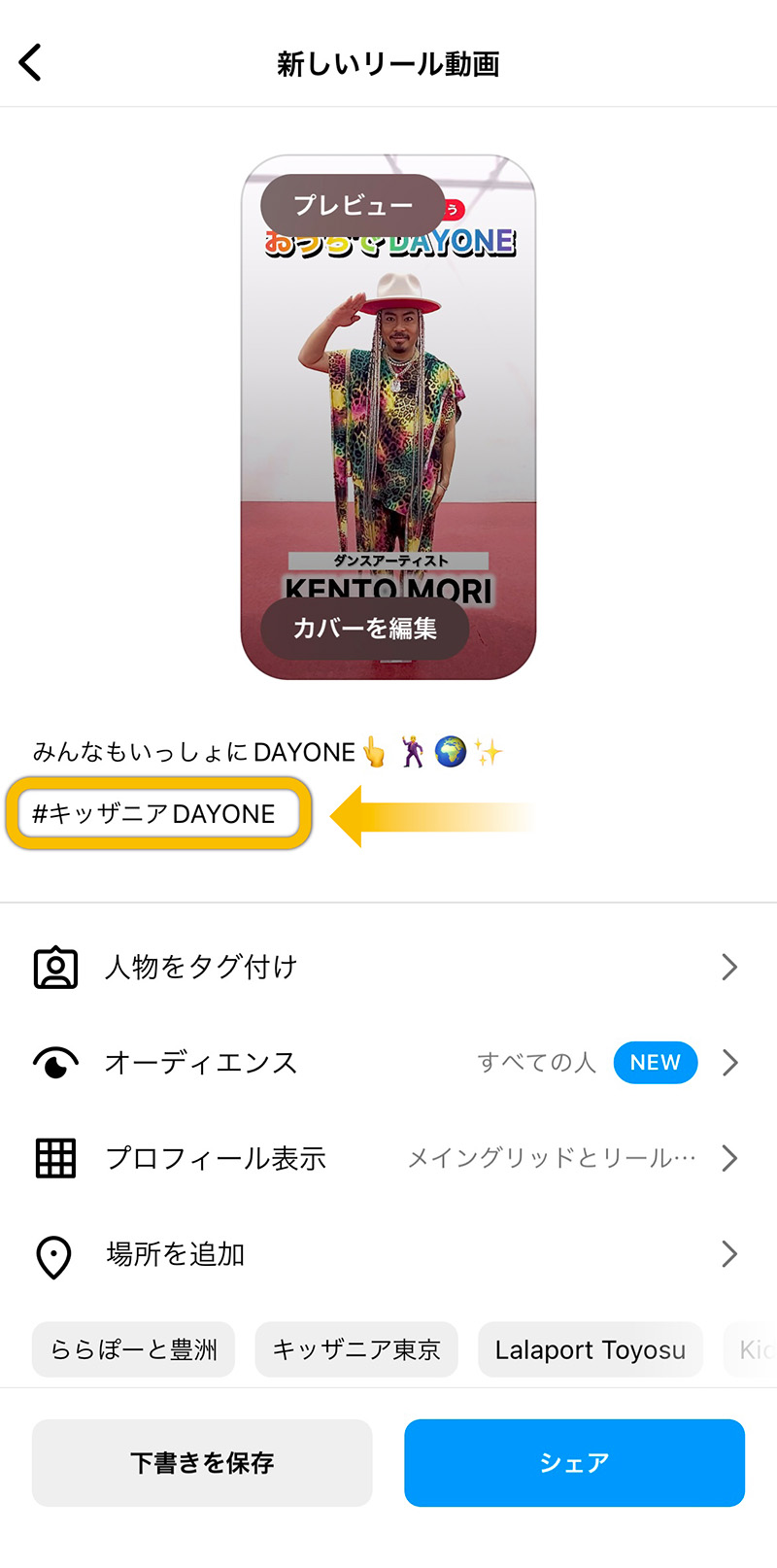777x1568 pixels.
Task: Open カバーを編集 to edit the cover
Action: (364, 629)
